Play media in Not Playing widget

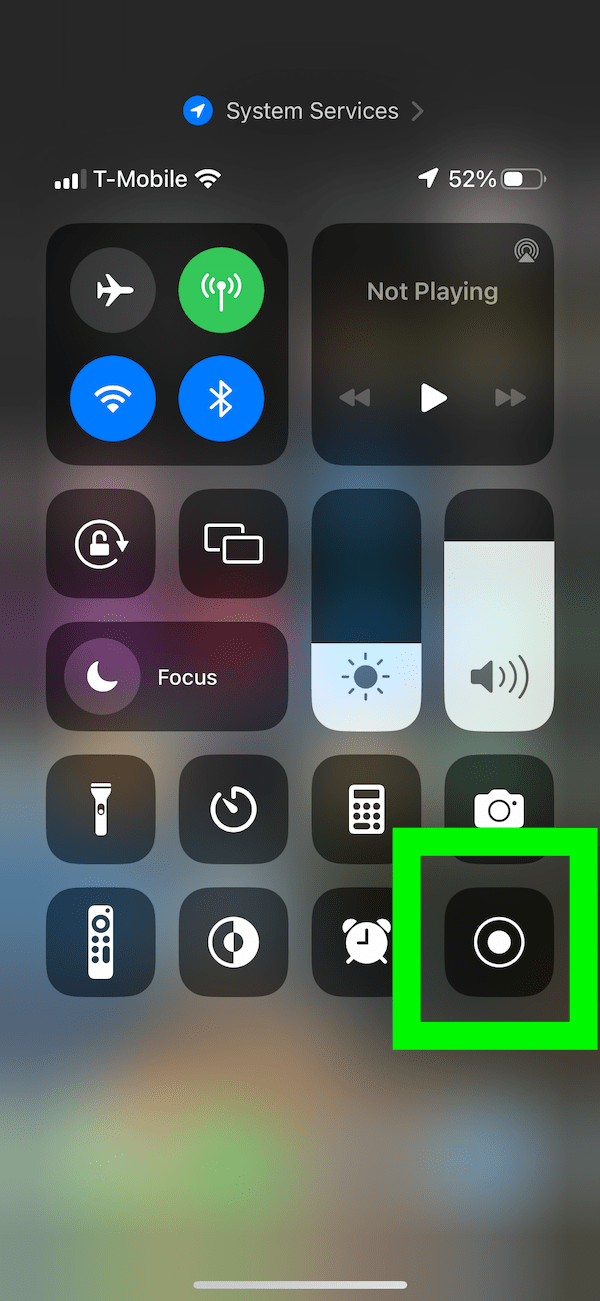[x=432, y=398]
